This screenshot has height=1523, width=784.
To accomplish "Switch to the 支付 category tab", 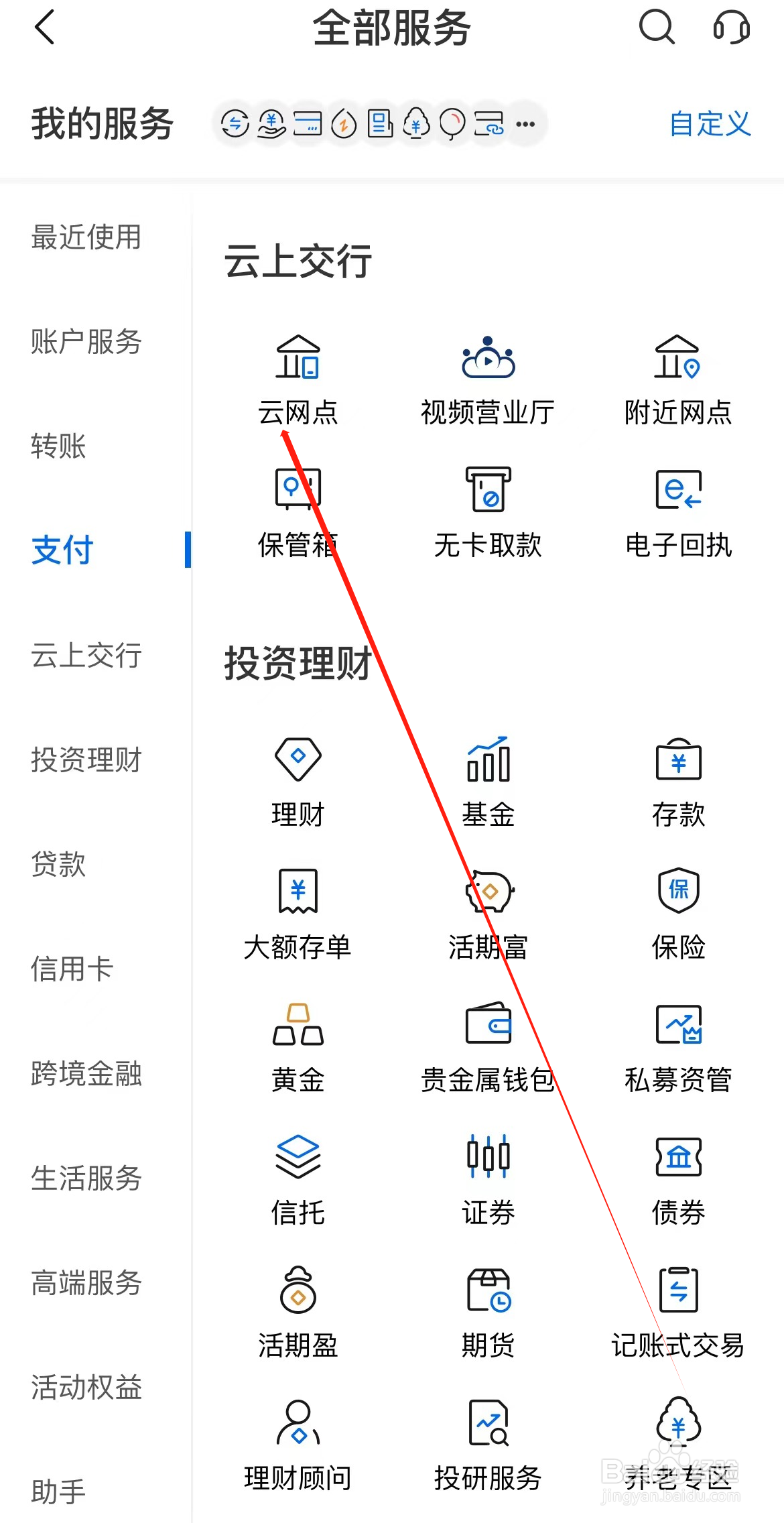I will click(x=62, y=551).
